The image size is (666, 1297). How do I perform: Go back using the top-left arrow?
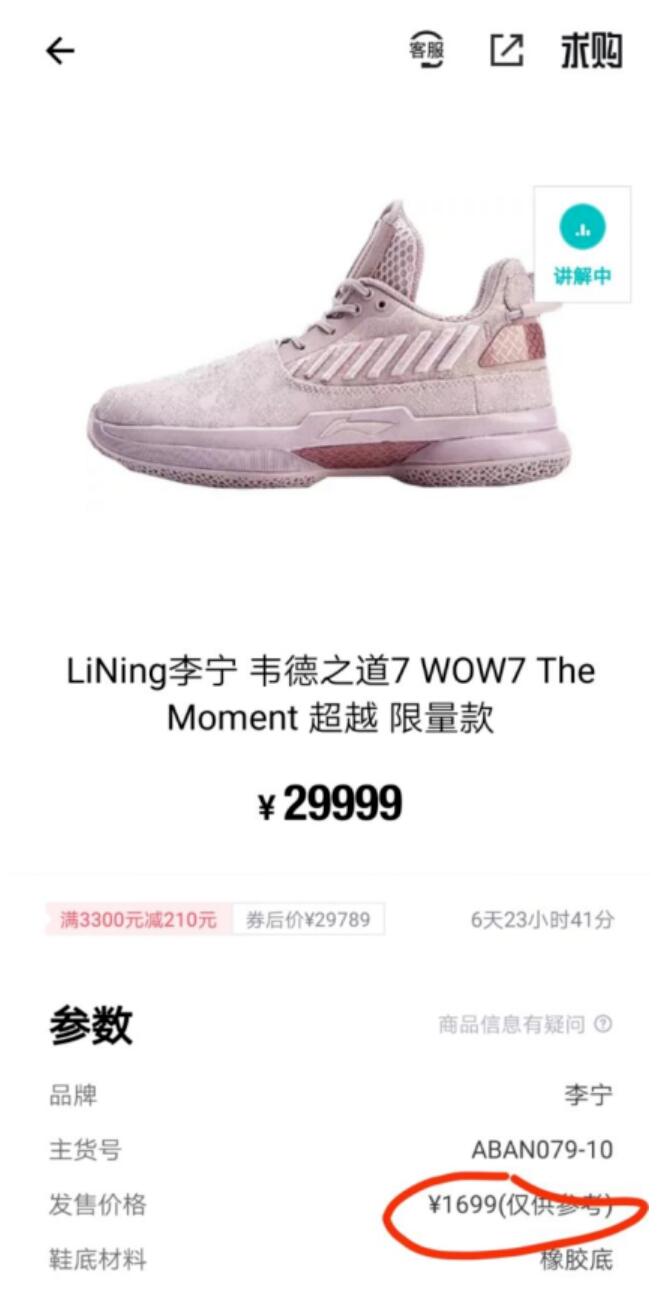click(60, 51)
